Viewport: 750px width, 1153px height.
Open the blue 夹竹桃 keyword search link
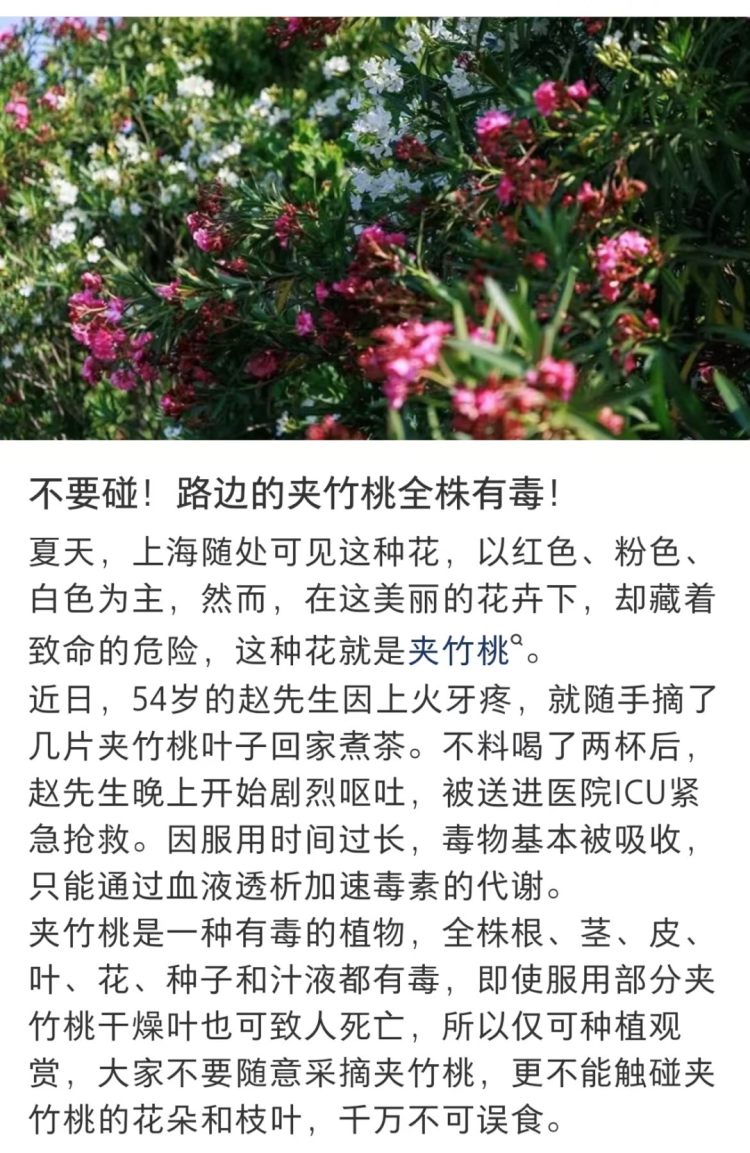(462, 653)
